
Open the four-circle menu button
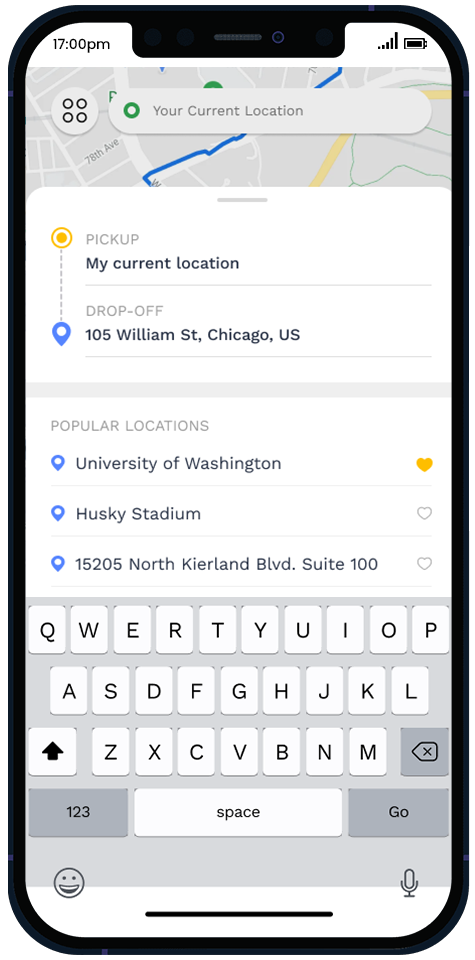75,111
